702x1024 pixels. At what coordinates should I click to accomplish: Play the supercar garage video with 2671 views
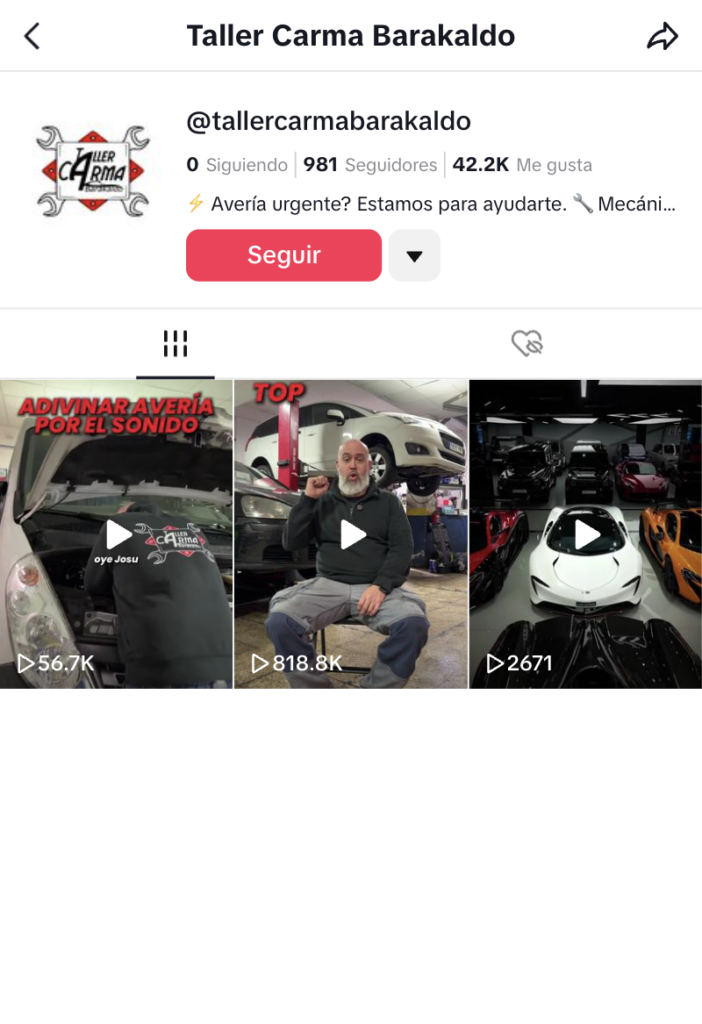click(x=586, y=534)
